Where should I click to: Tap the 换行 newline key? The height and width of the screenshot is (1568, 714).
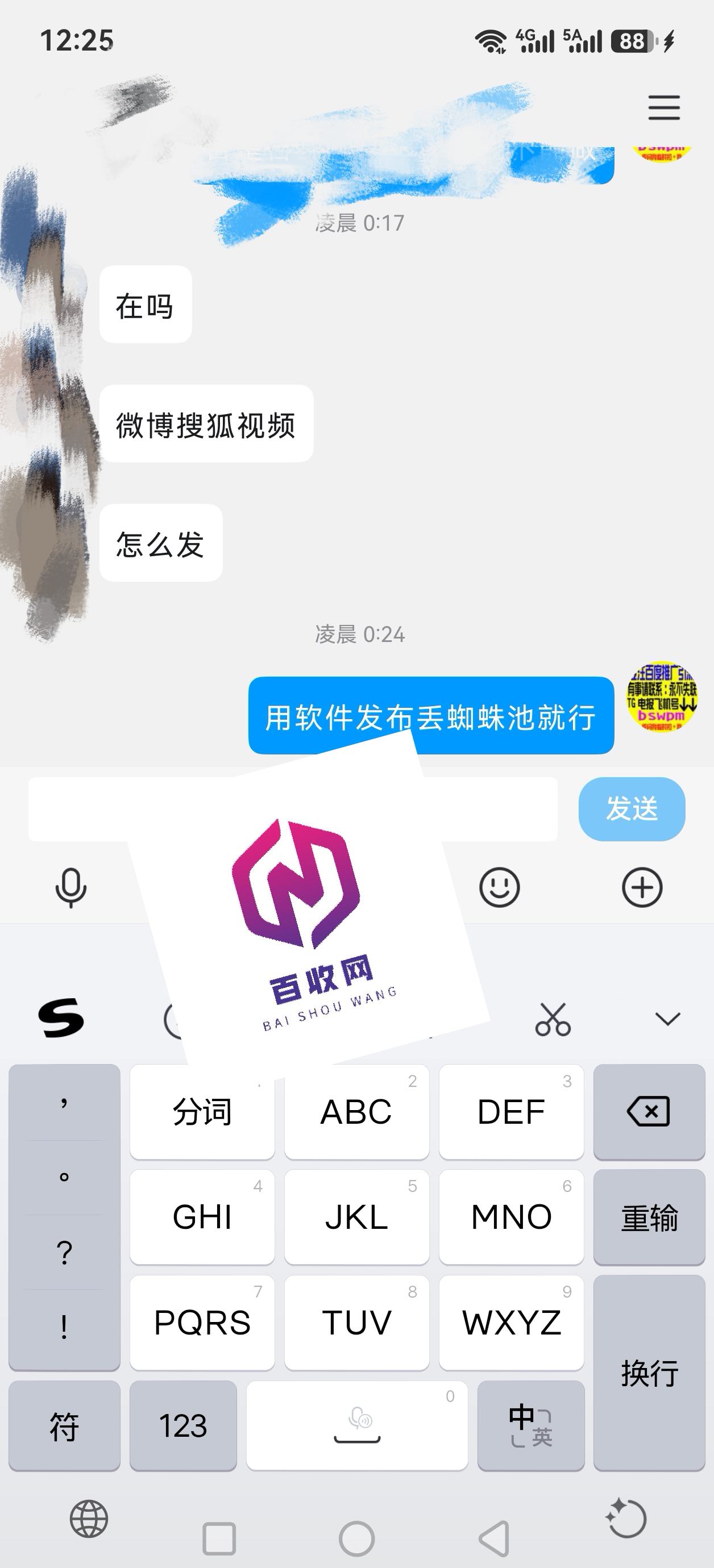pyautogui.click(x=649, y=1373)
